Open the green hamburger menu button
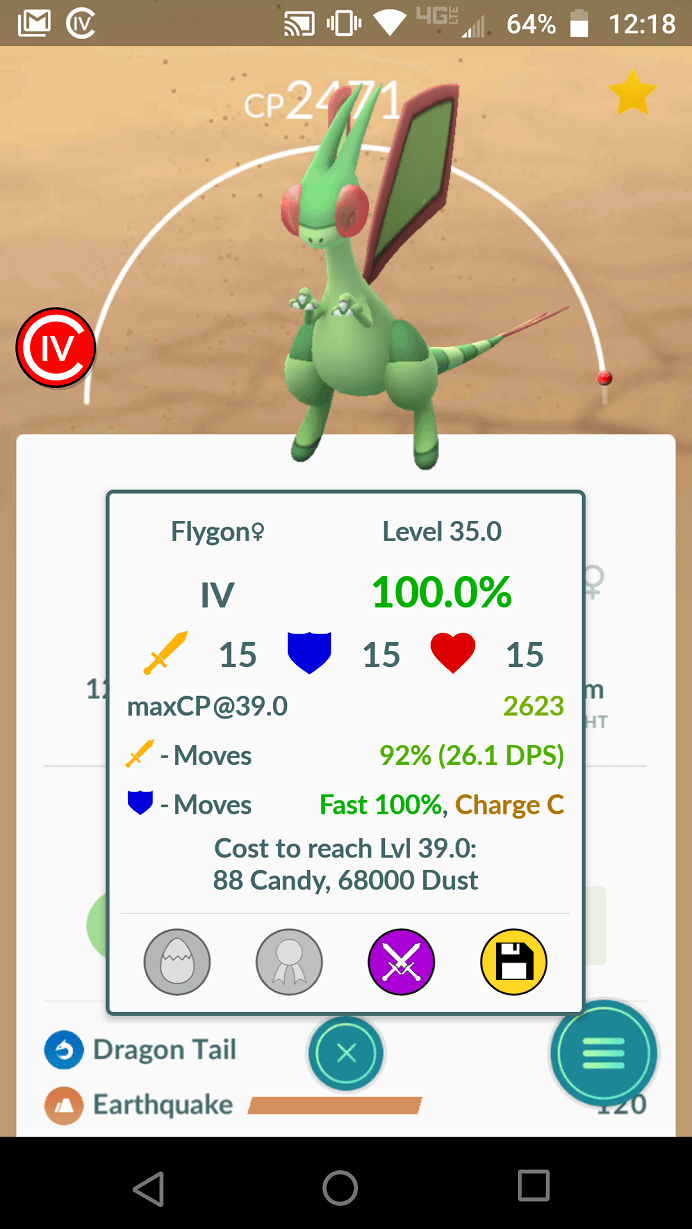This screenshot has height=1229, width=692. (603, 1052)
